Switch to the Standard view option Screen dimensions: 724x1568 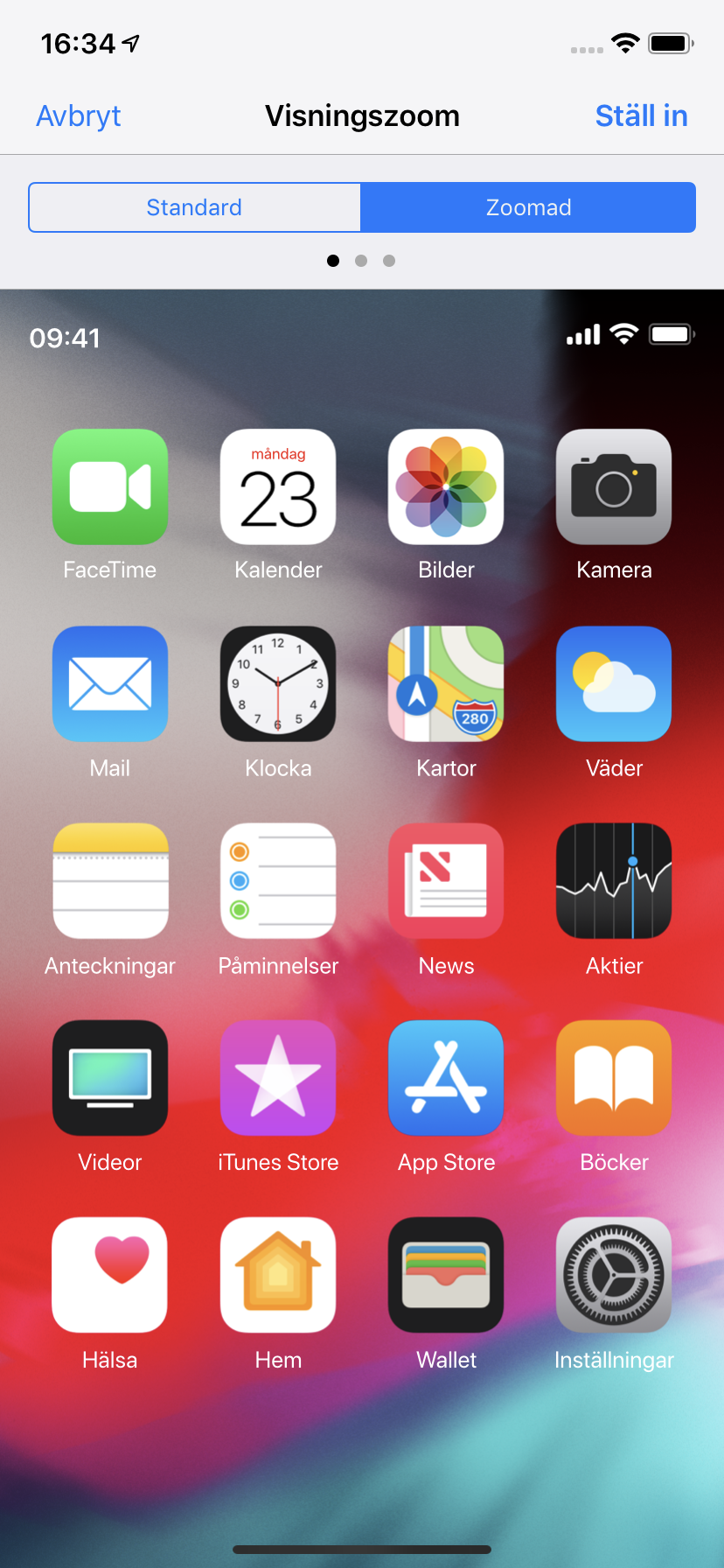click(x=194, y=207)
